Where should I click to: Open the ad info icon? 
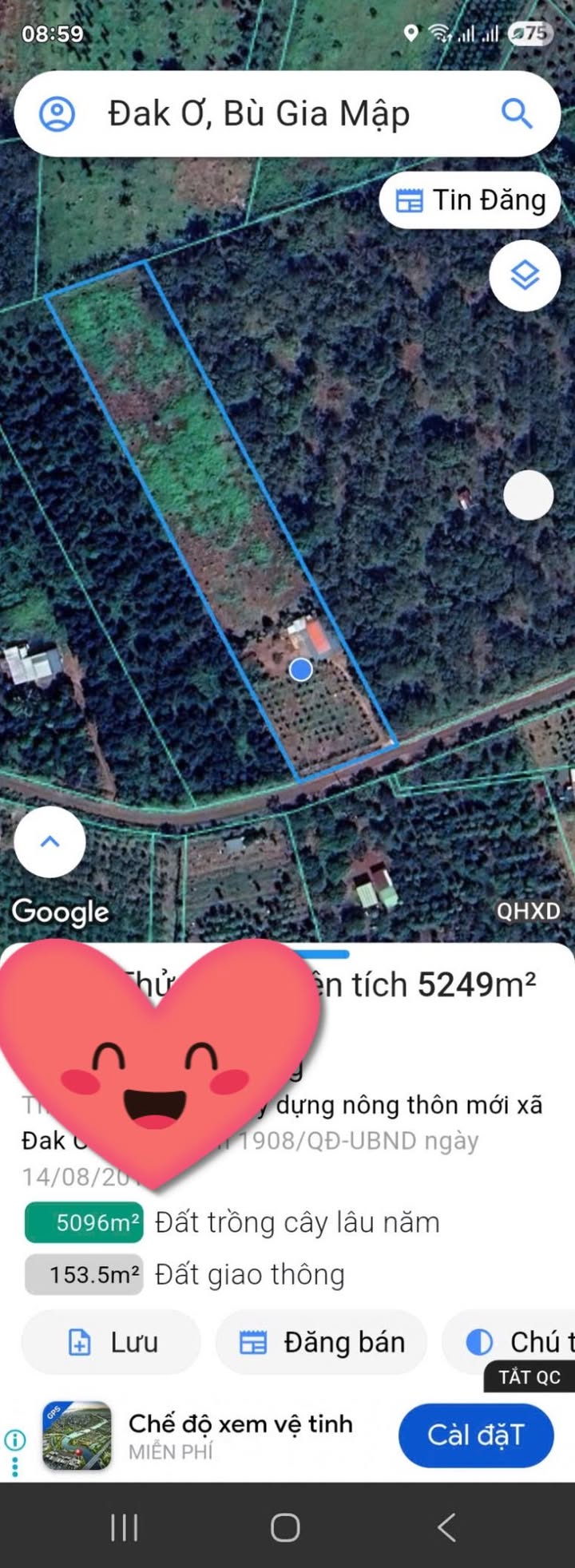tap(15, 1439)
